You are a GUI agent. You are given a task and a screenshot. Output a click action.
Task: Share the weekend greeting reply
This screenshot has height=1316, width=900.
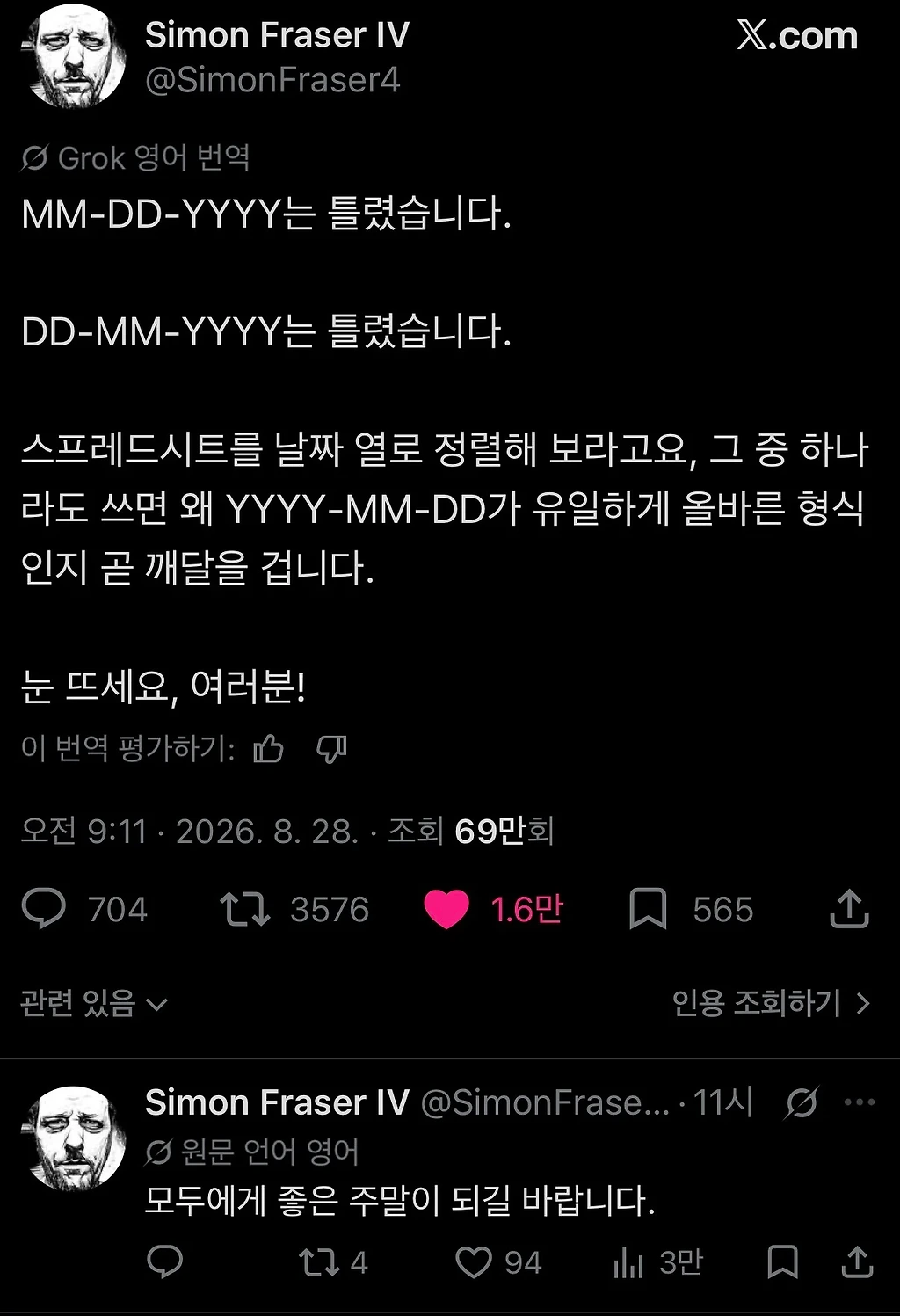(857, 1262)
